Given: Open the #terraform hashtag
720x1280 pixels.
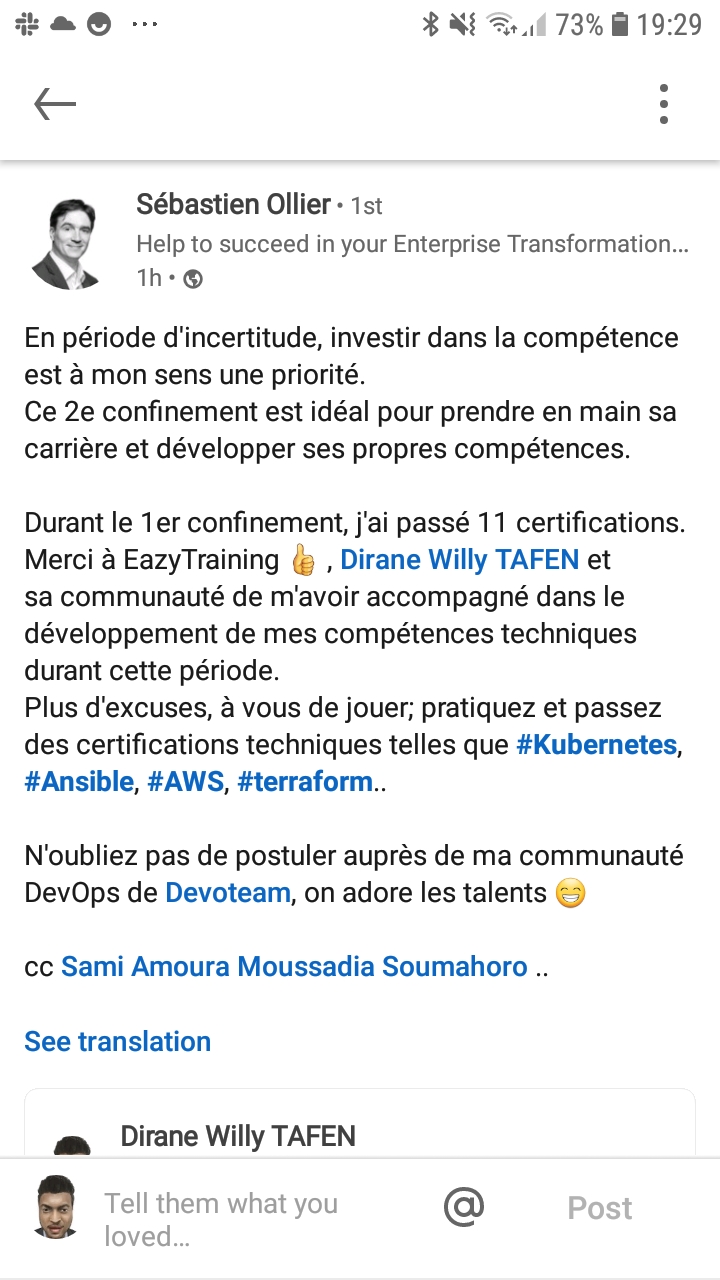Looking at the screenshot, I should click(304, 781).
